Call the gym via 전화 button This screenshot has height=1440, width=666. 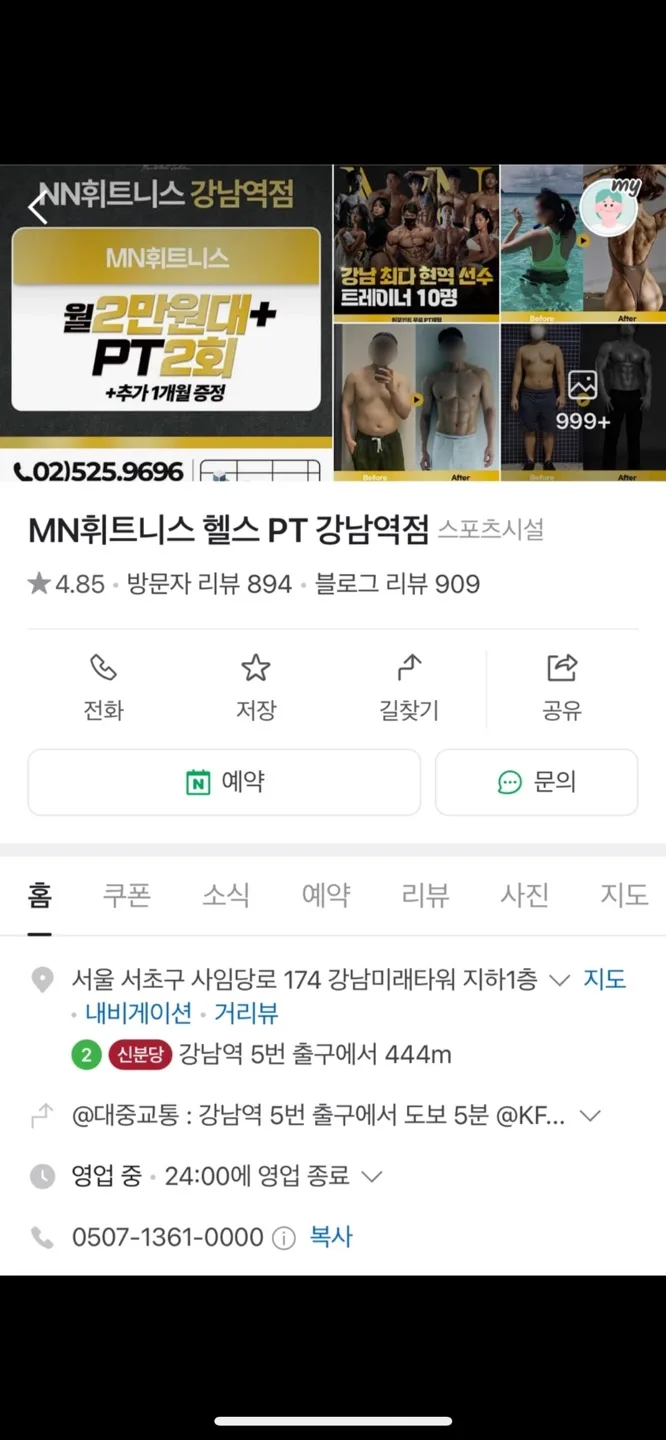pyautogui.click(x=103, y=687)
